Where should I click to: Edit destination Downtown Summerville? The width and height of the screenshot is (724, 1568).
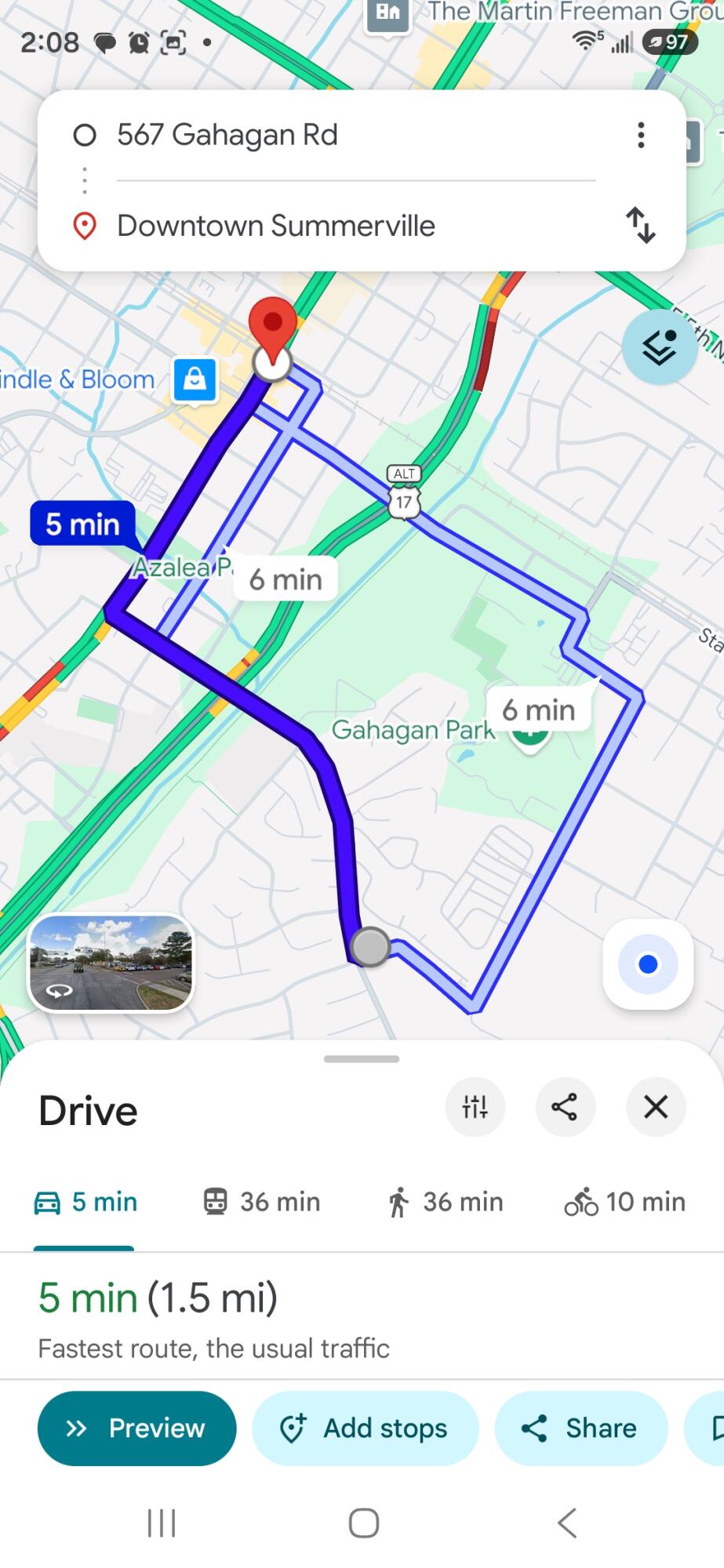pos(356,226)
